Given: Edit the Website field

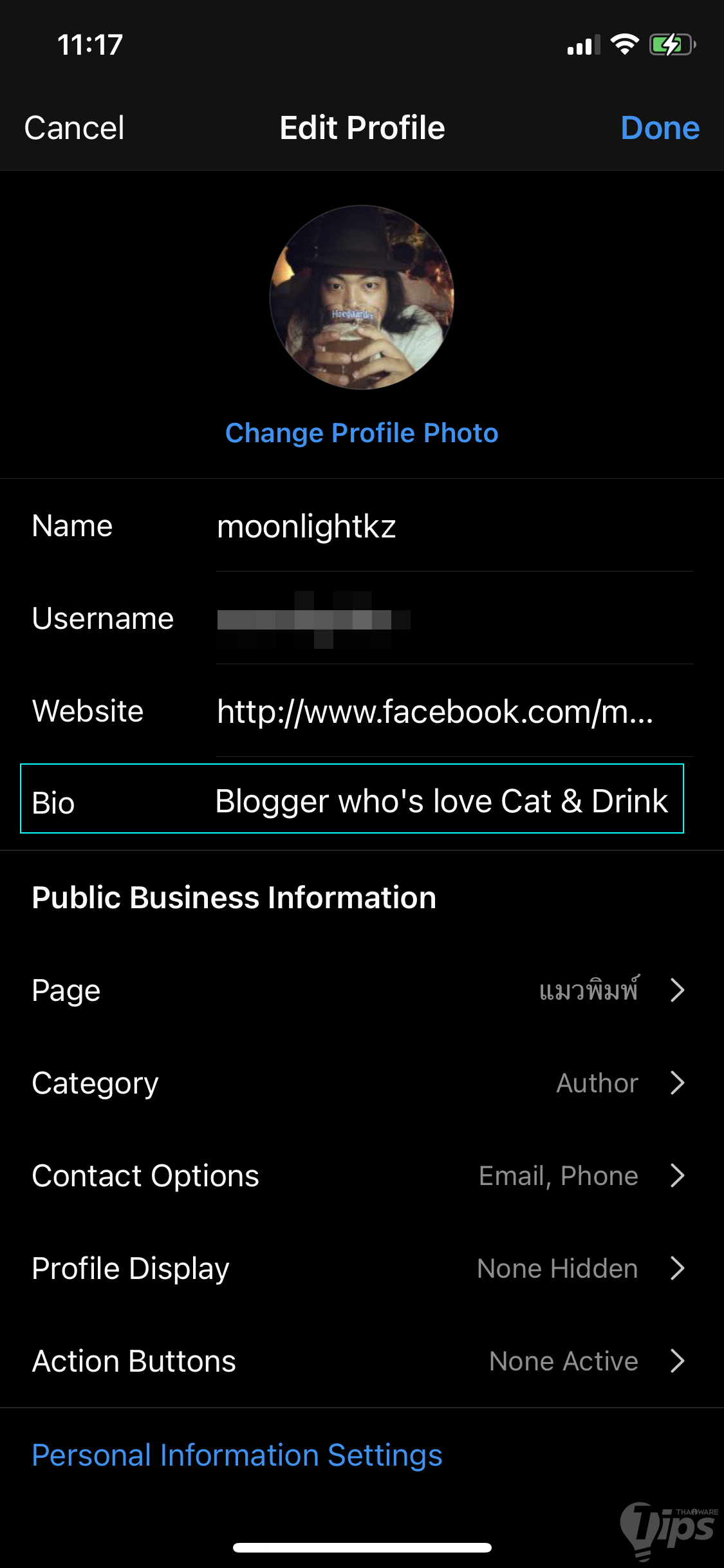Looking at the screenshot, I should coord(450,711).
